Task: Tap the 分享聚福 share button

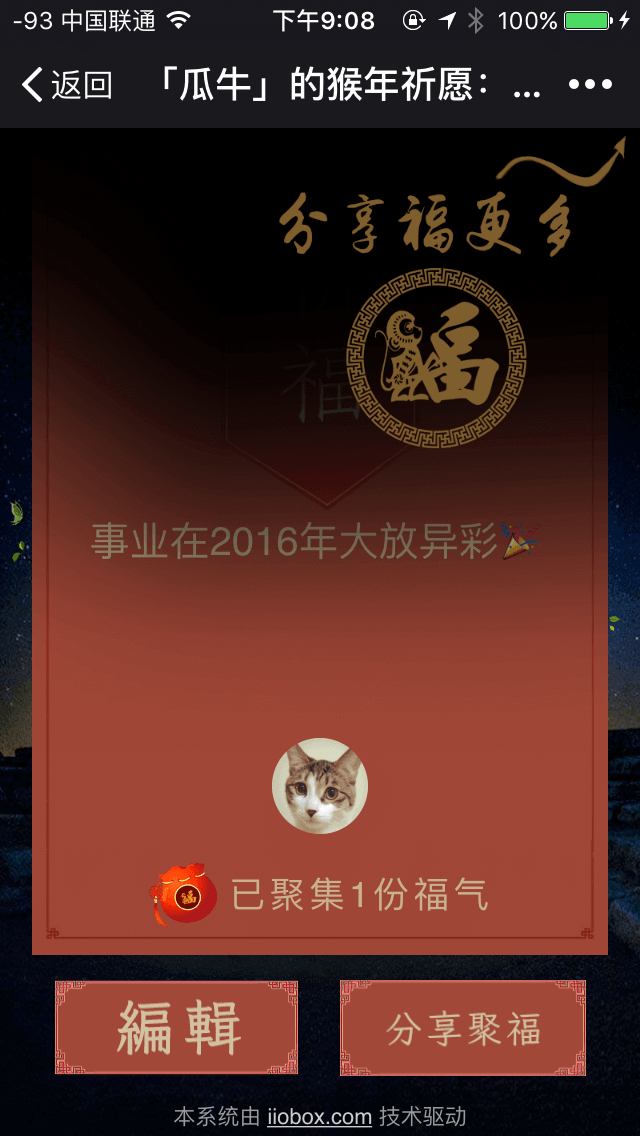Action: tap(463, 1028)
